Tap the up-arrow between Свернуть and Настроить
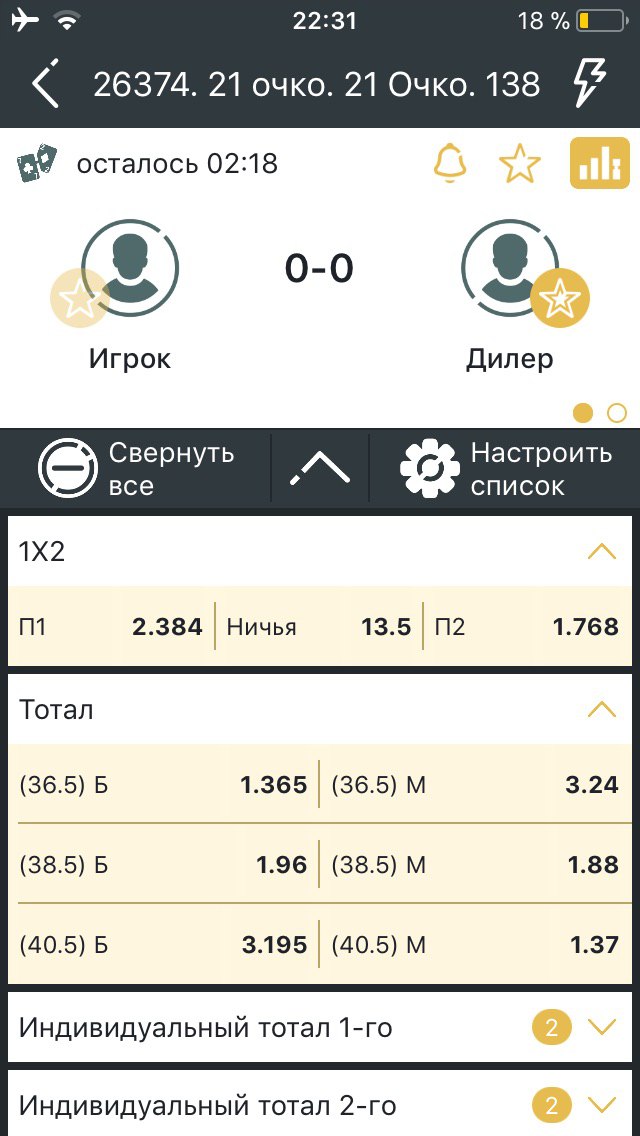640x1136 pixels. pyautogui.click(x=320, y=469)
